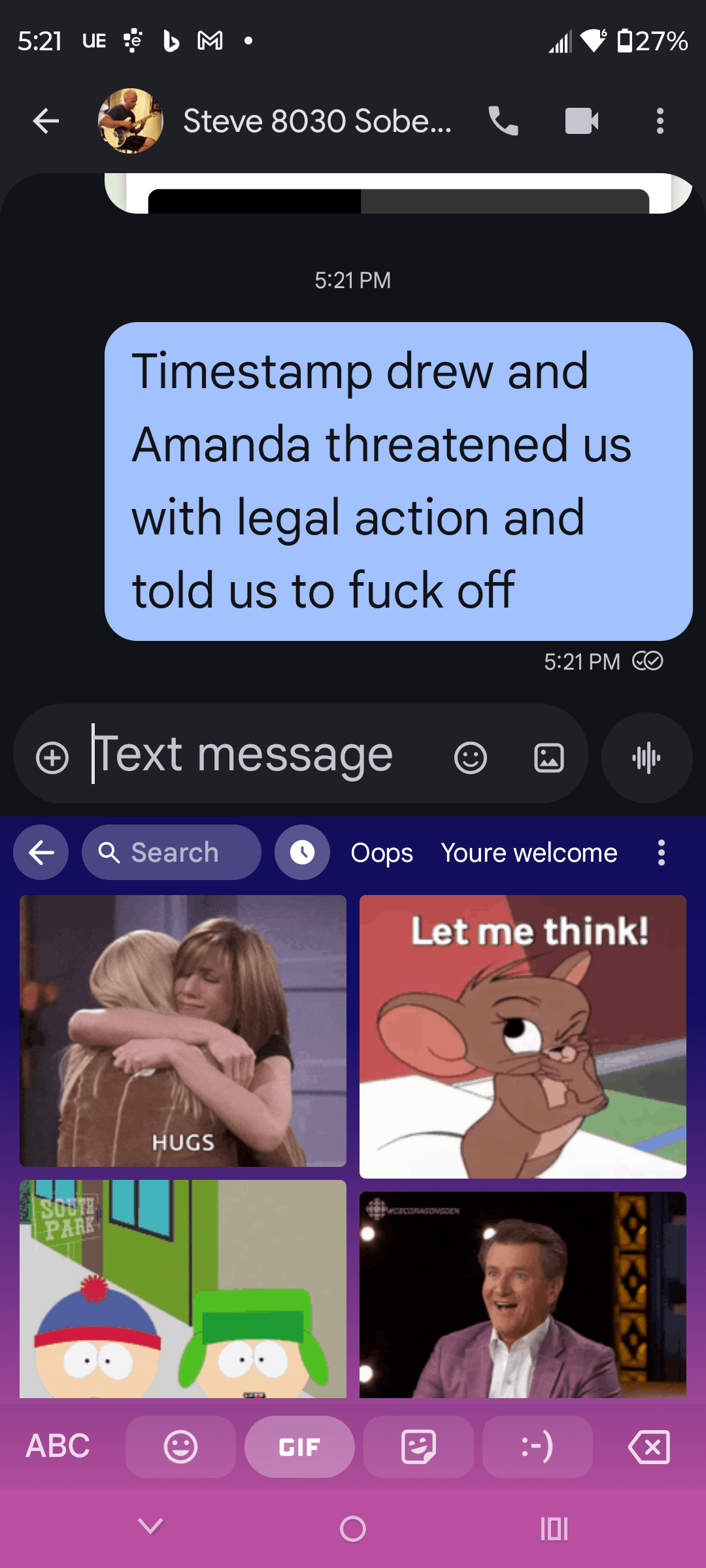This screenshot has width=706, height=1568.
Task: Switch keyboard to ABC letters
Action: [x=58, y=1446]
